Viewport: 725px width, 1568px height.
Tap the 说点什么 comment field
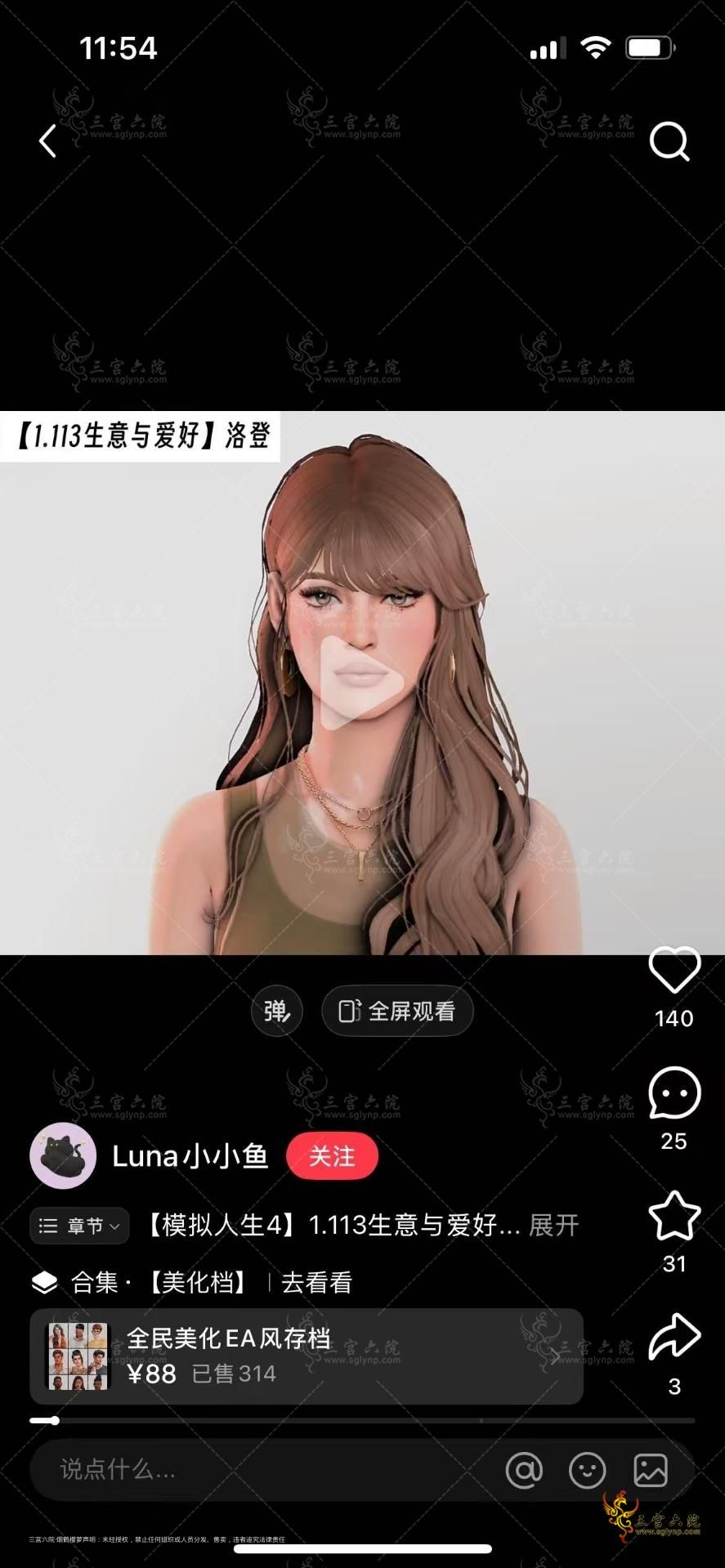[x=245, y=1470]
